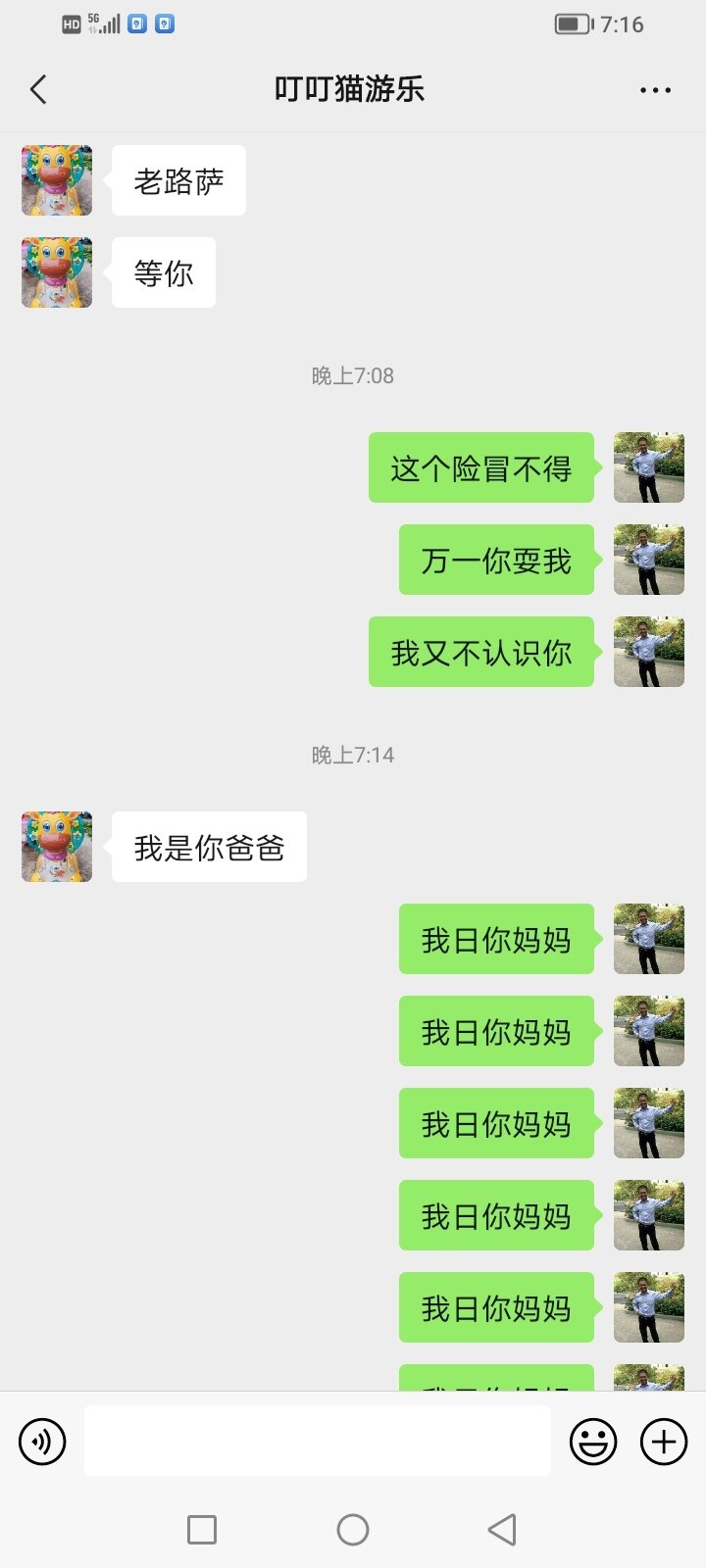
Task: Go back to the chat list
Action: [39, 89]
